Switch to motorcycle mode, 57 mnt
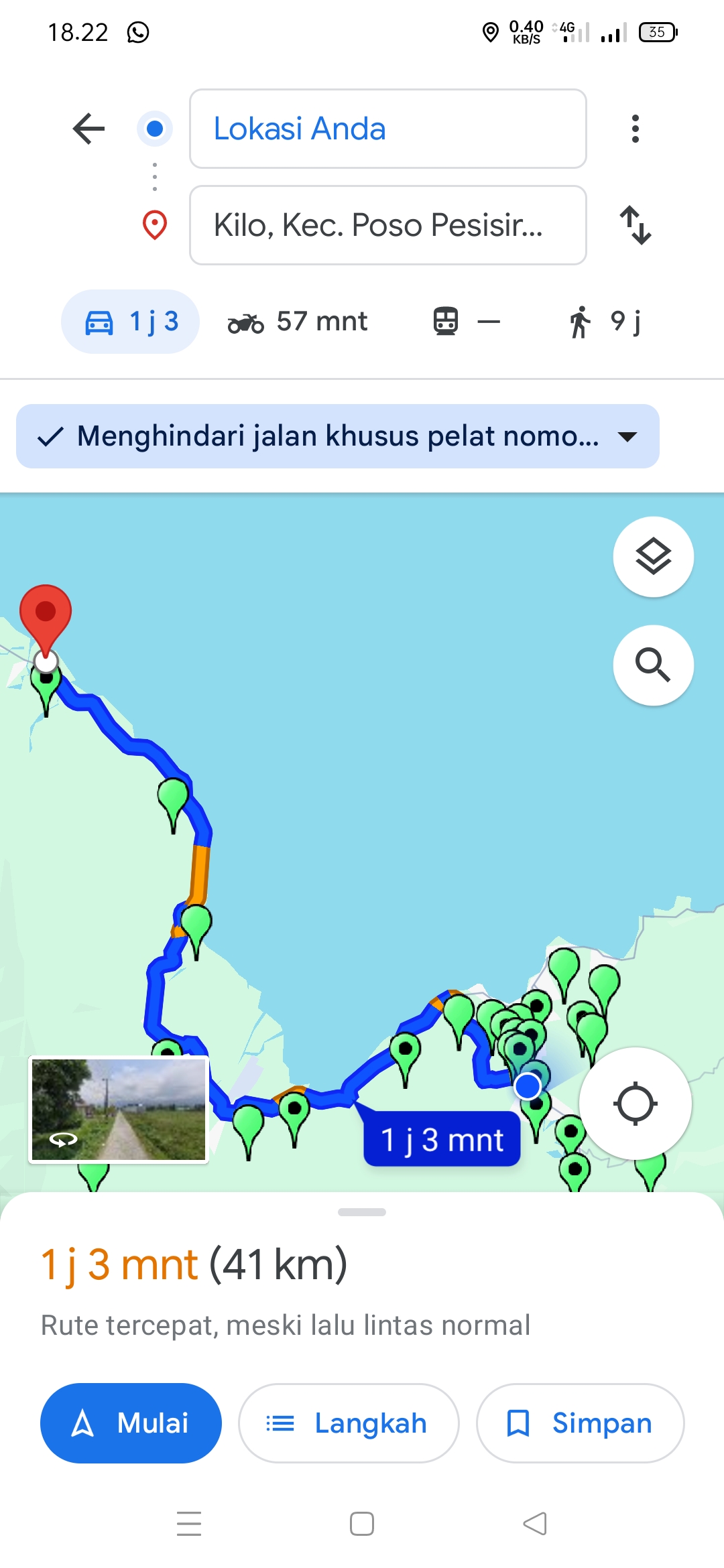724x1568 pixels. tap(298, 322)
